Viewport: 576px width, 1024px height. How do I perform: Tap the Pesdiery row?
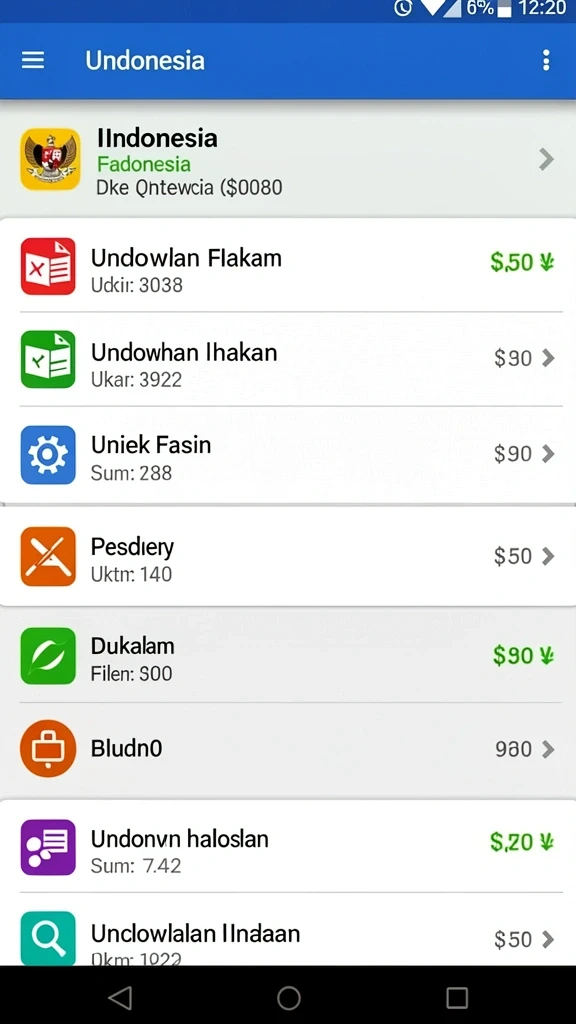[x=288, y=556]
